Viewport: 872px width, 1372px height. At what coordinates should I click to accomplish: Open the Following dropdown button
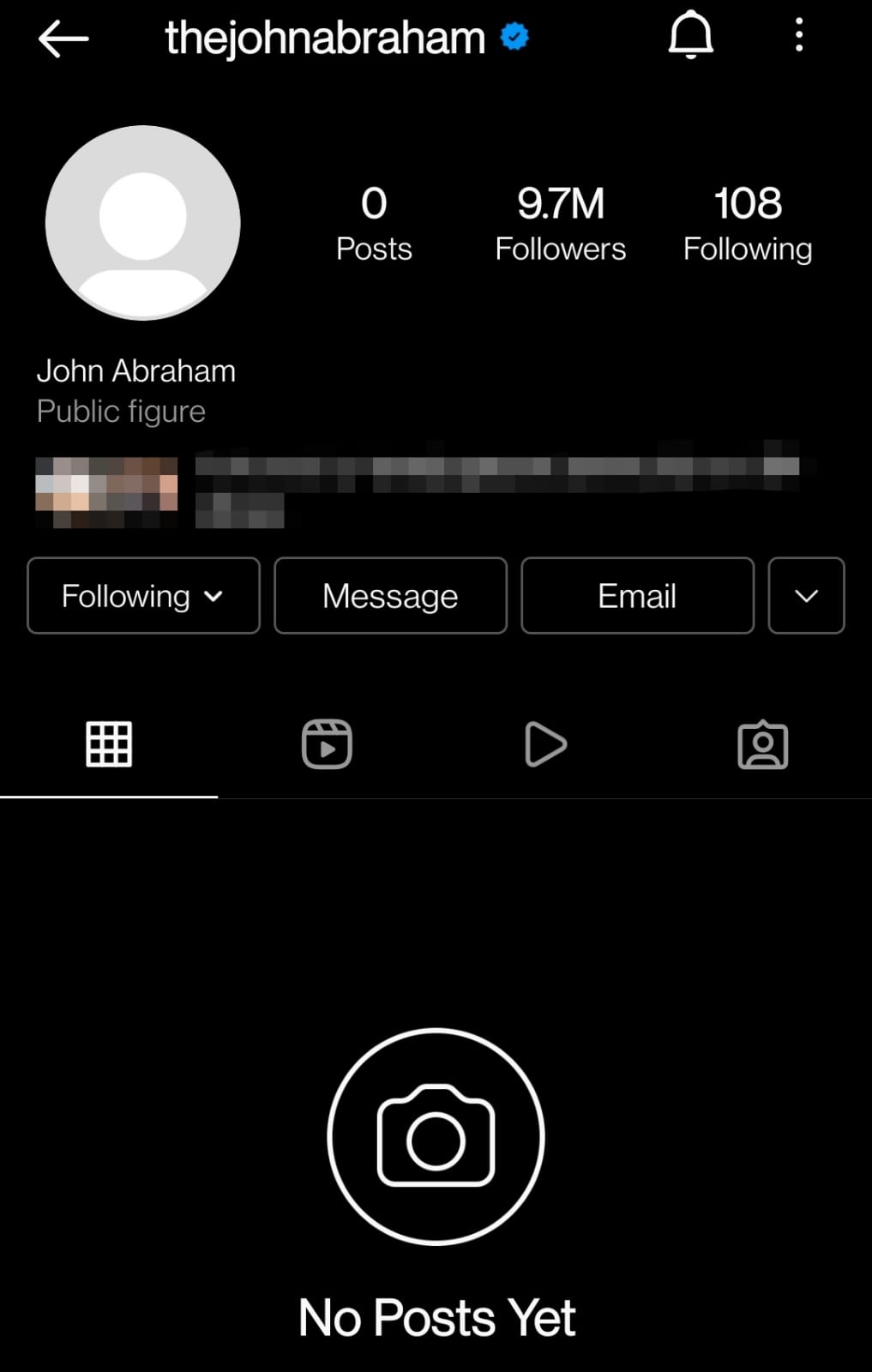[x=143, y=596]
